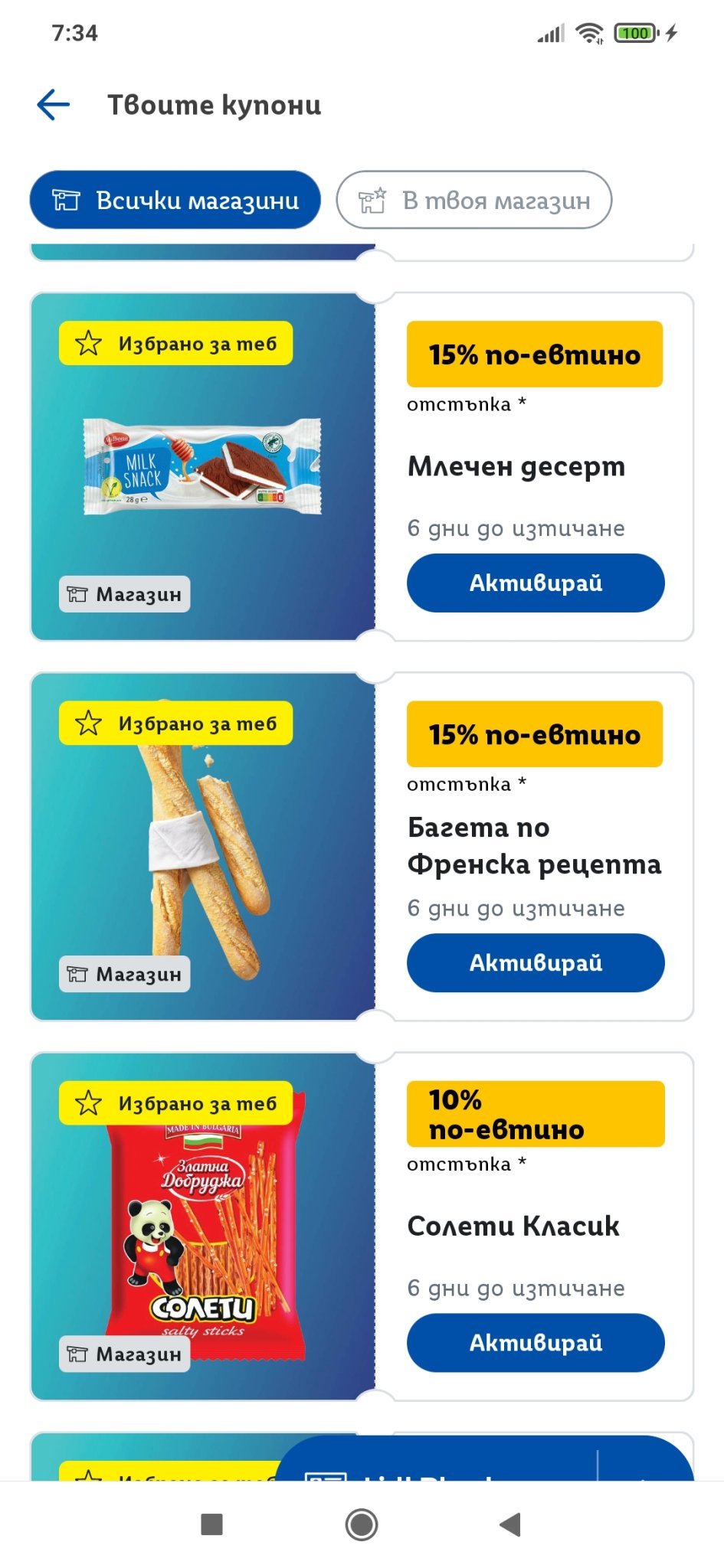Activate the Солети Класик coupon
724x1568 pixels.
point(536,1342)
